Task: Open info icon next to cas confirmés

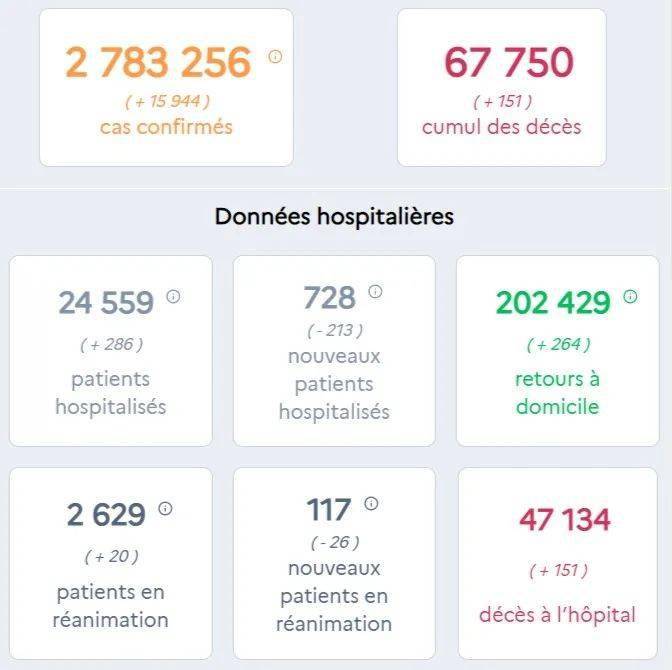Action: 275,57
